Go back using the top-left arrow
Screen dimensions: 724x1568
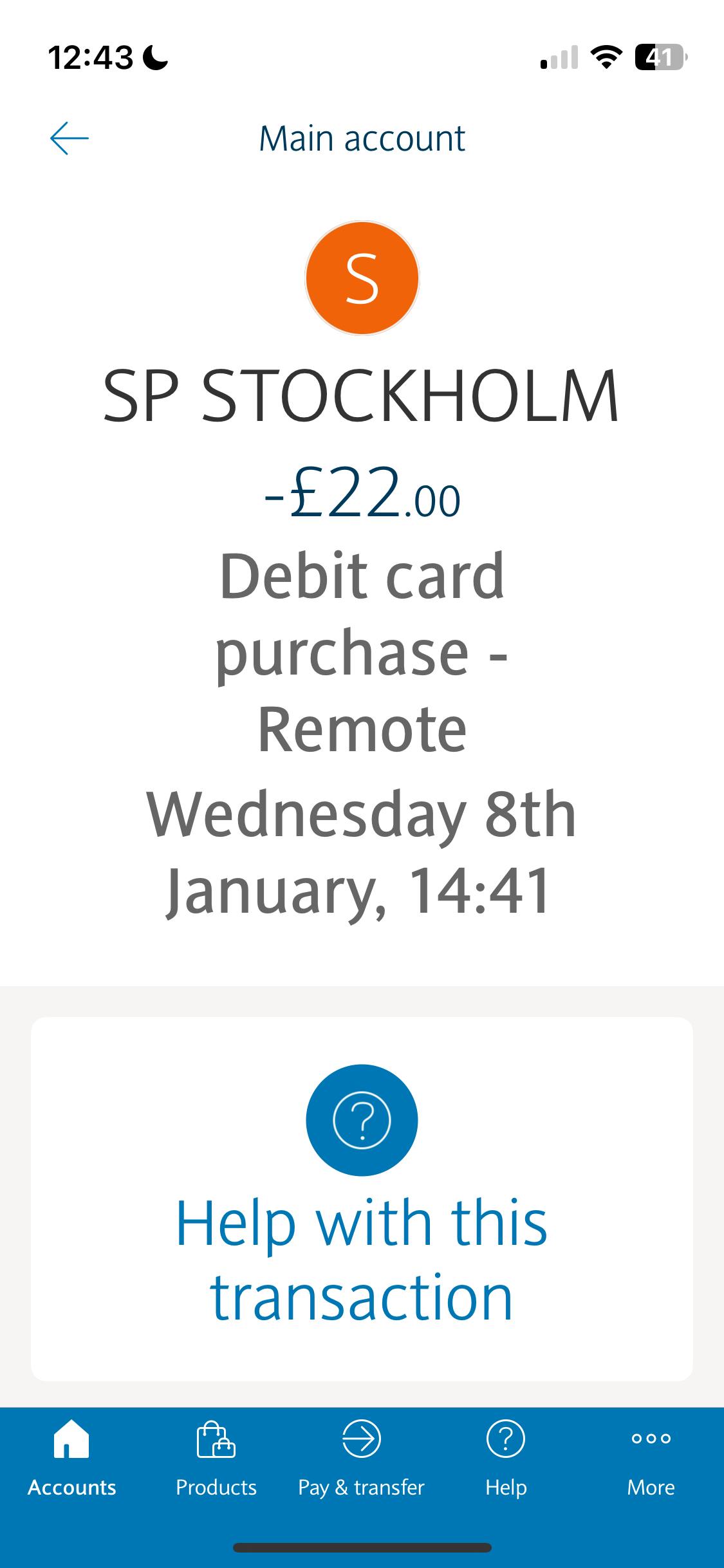70,138
